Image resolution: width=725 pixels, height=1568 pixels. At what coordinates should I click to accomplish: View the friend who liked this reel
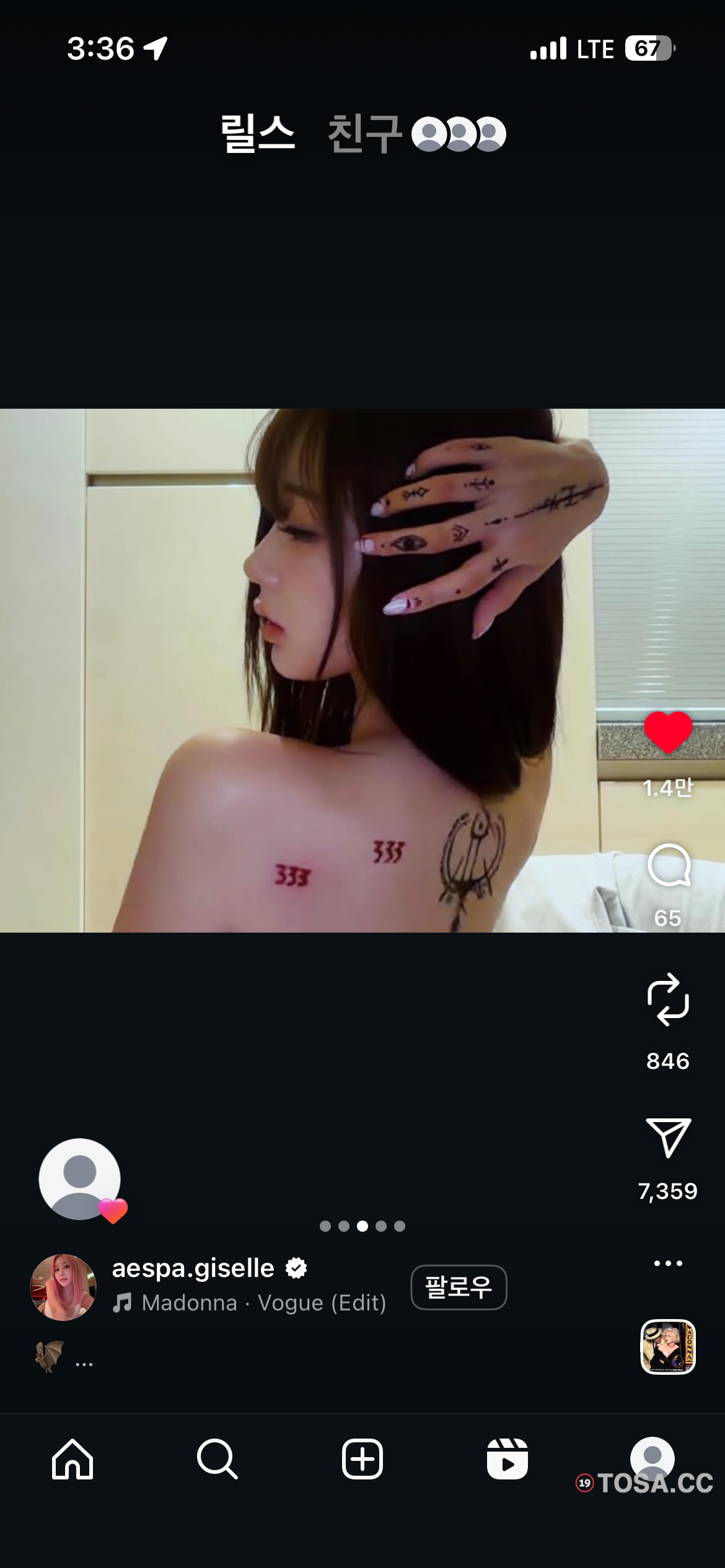(x=80, y=1179)
